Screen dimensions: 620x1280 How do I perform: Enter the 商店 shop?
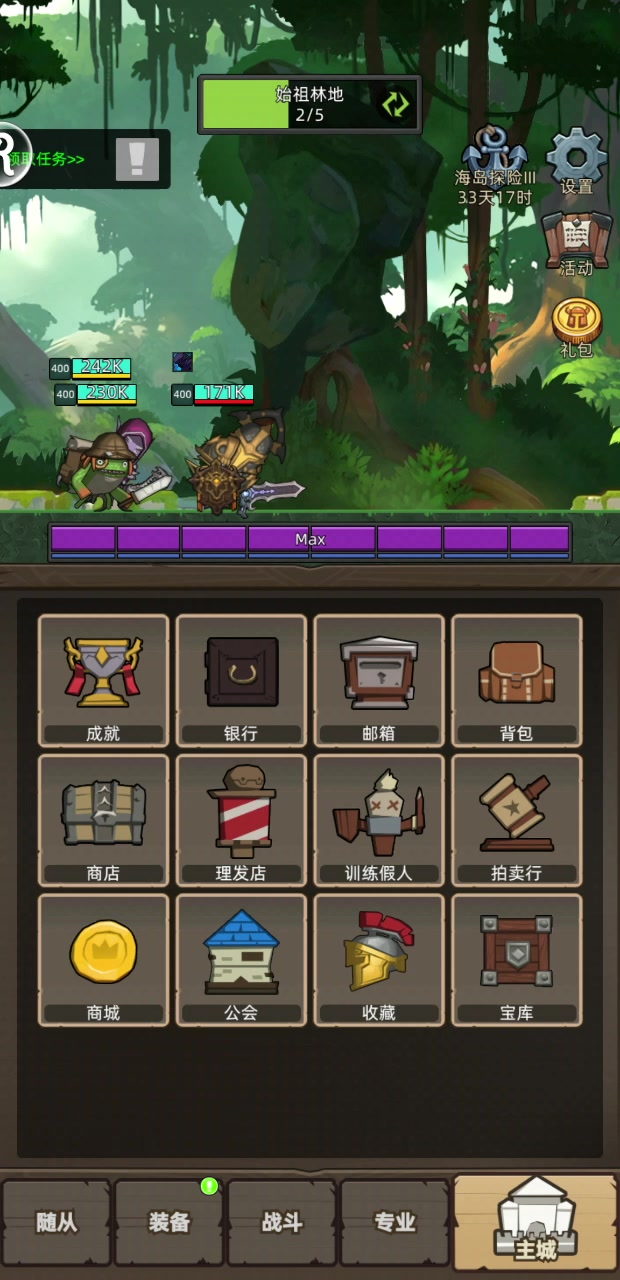pos(103,820)
